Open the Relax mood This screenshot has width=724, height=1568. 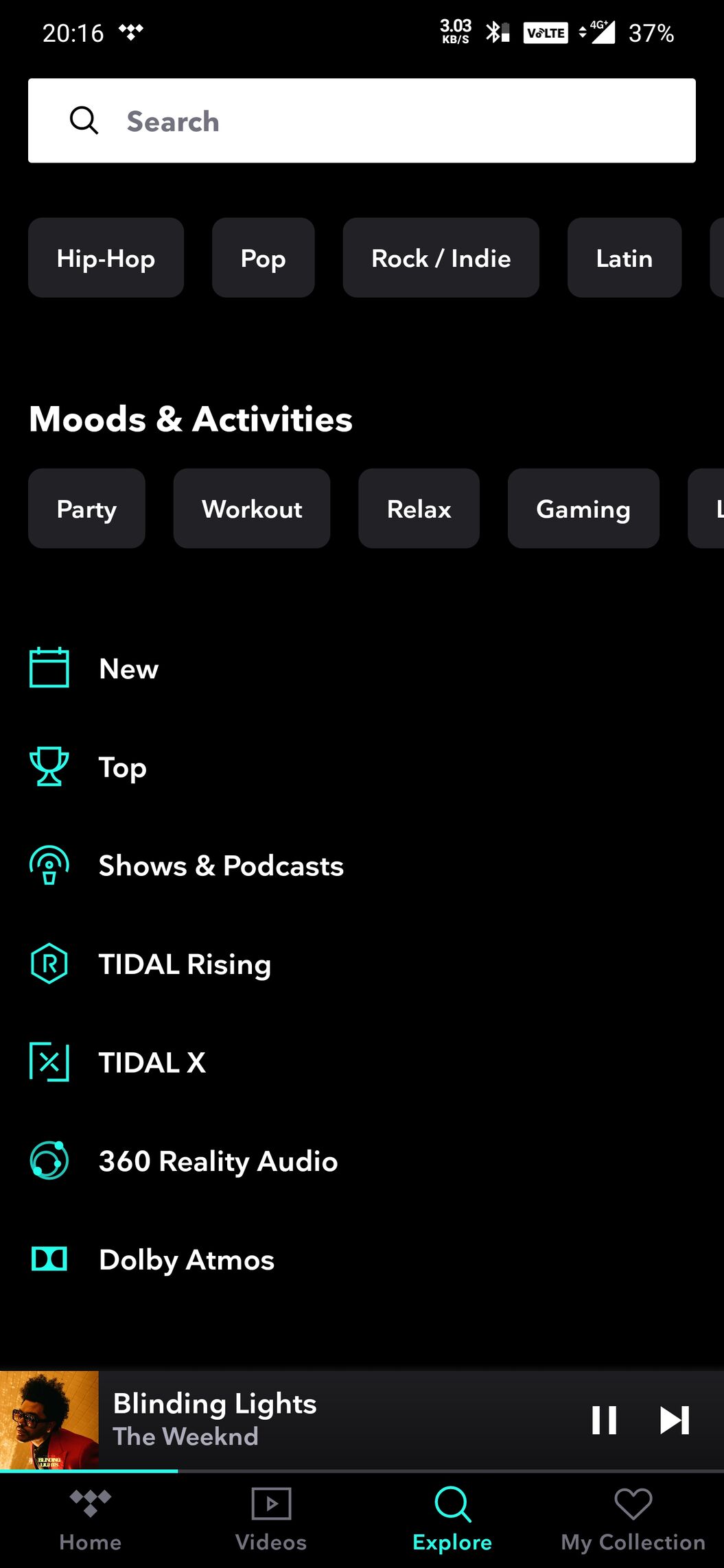point(419,509)
